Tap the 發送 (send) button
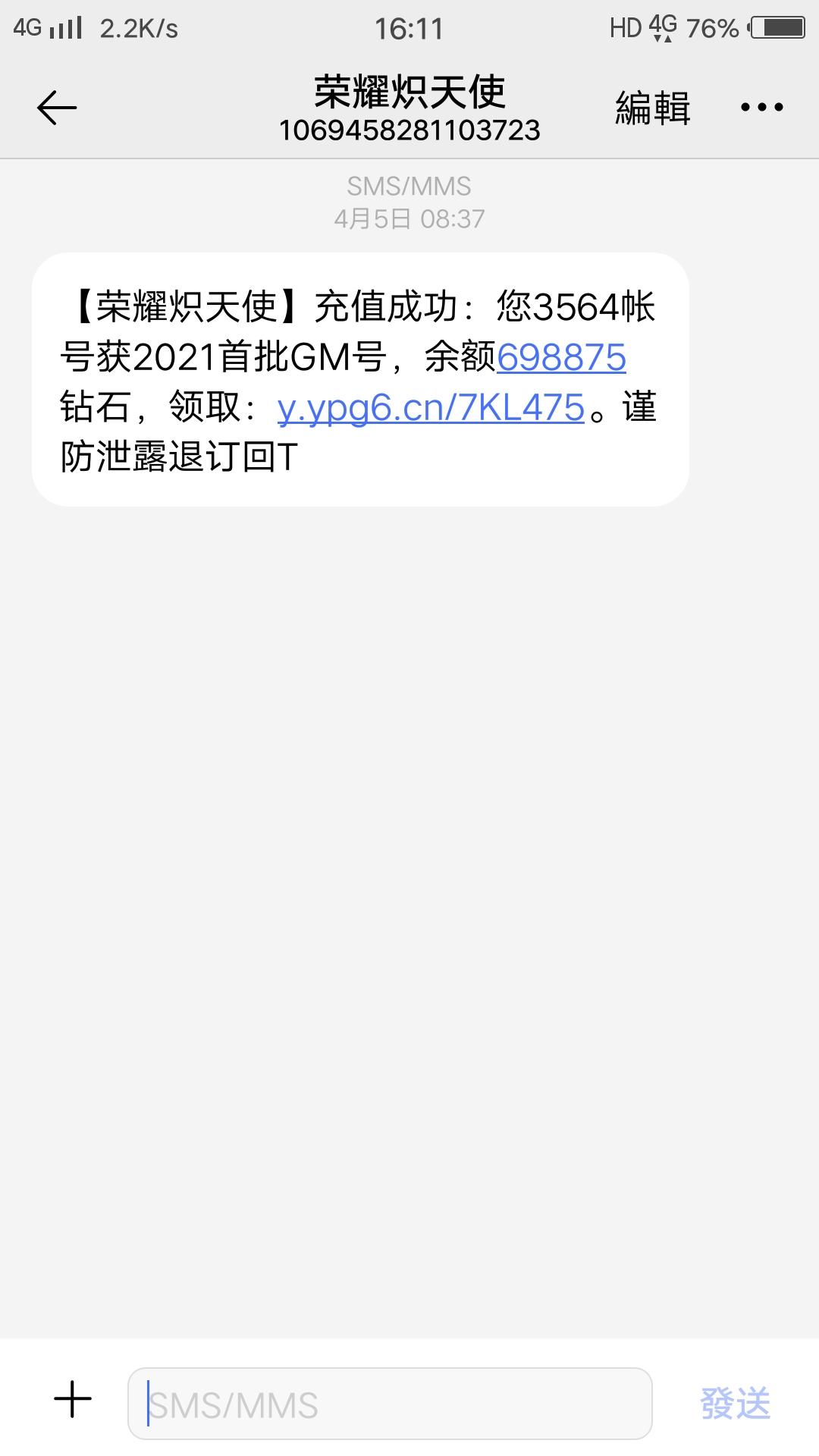This screenshot has width=819, height=1456. (x=734, y=1404)
